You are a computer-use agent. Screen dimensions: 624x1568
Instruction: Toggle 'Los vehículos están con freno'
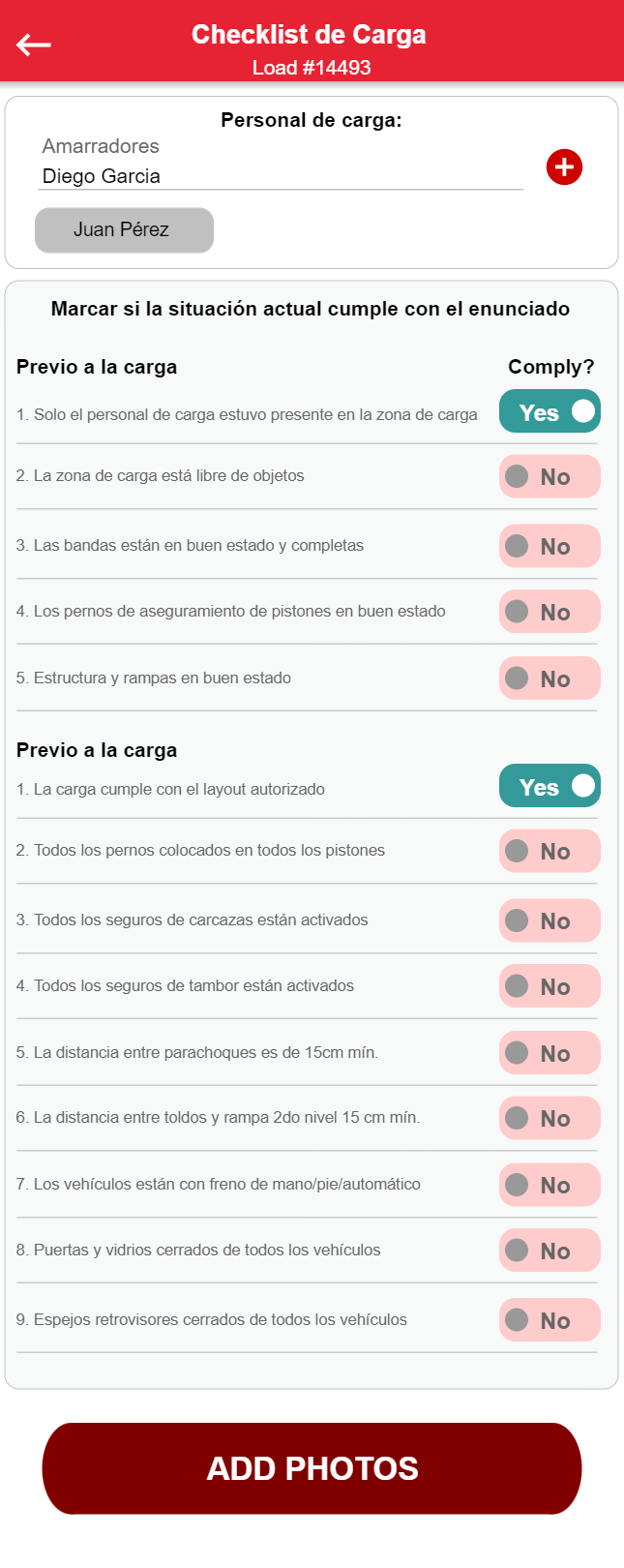coord(550,1185)
